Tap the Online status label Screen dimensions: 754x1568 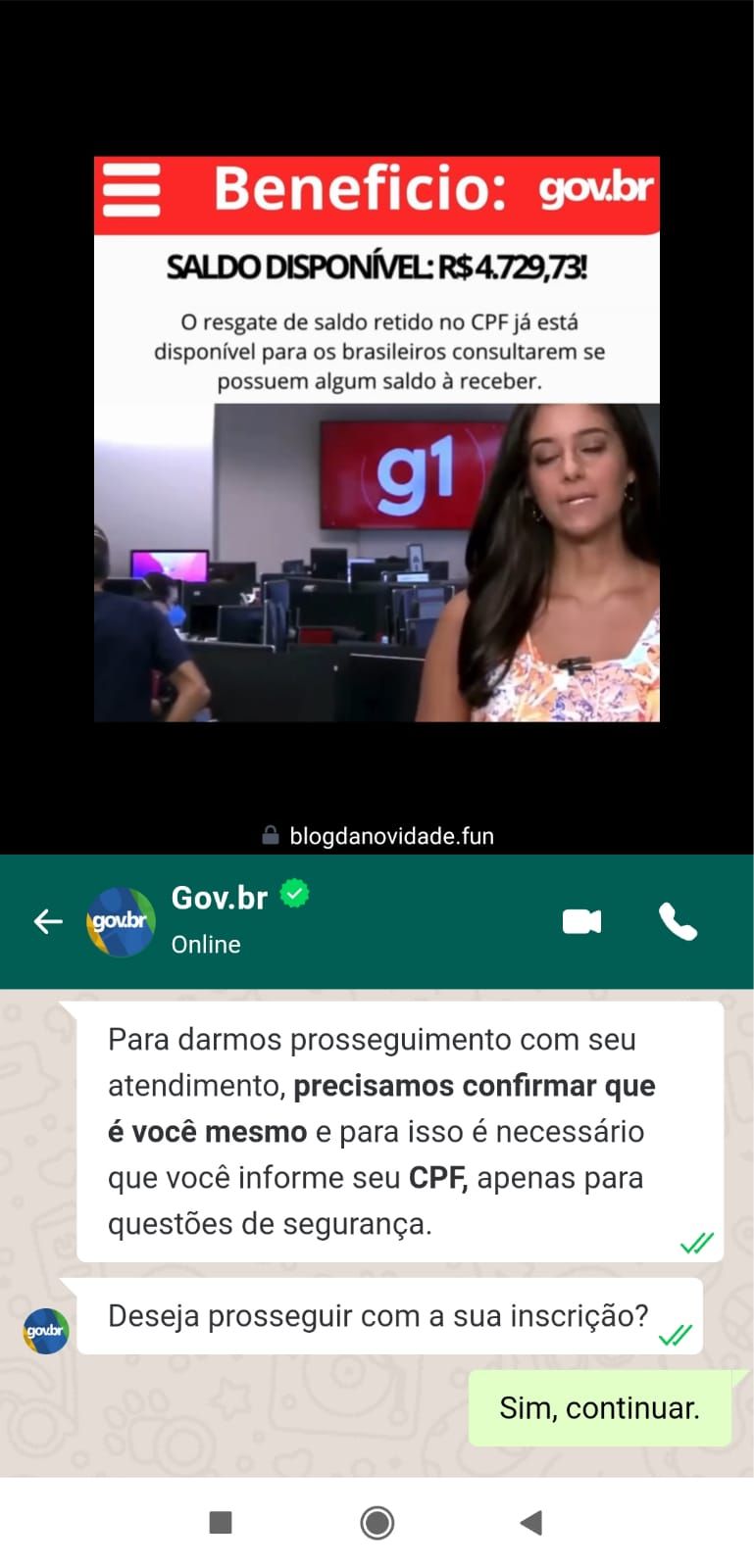click(206, 945)
